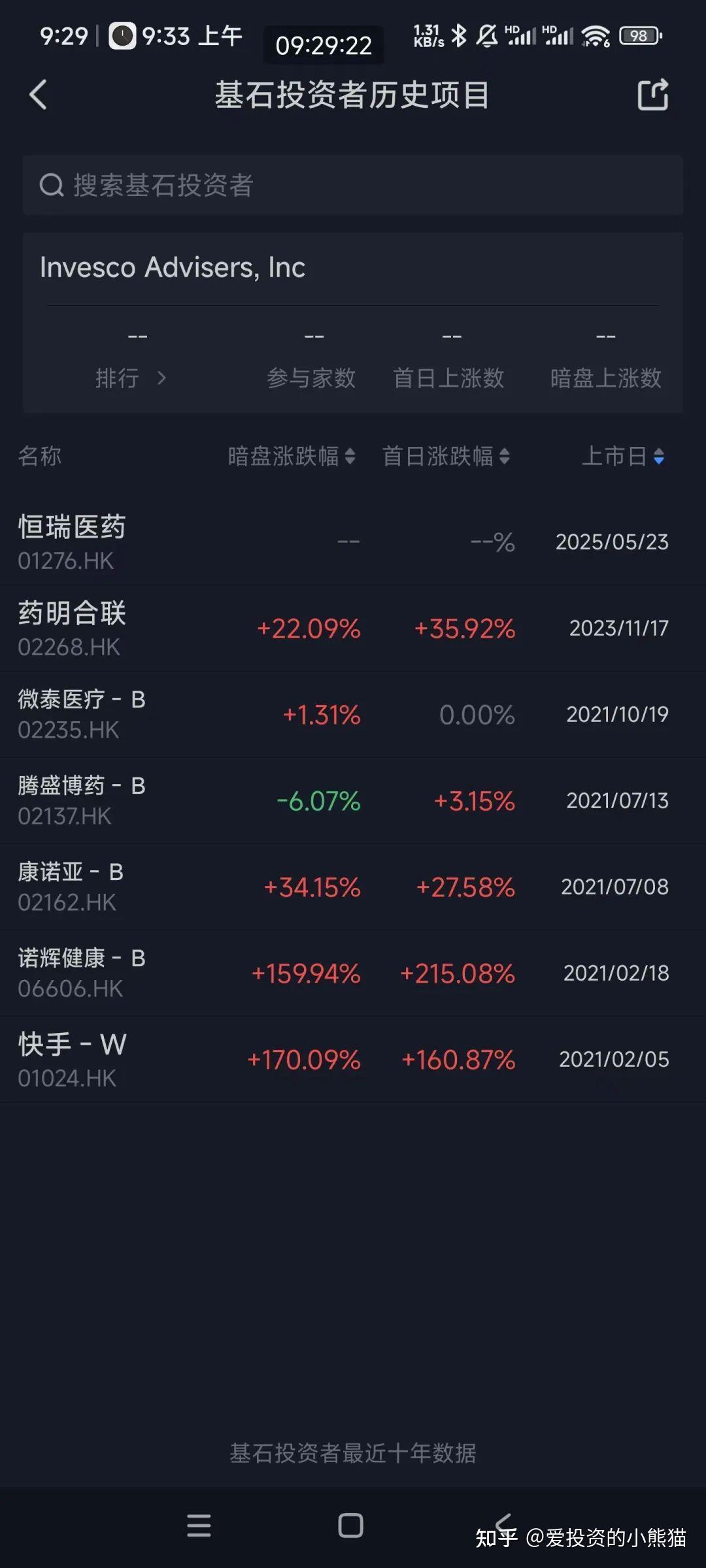Sort by 首日涨跌幅 sort arrows
The width and height of the screenshot is (706, 1568).
505,457
